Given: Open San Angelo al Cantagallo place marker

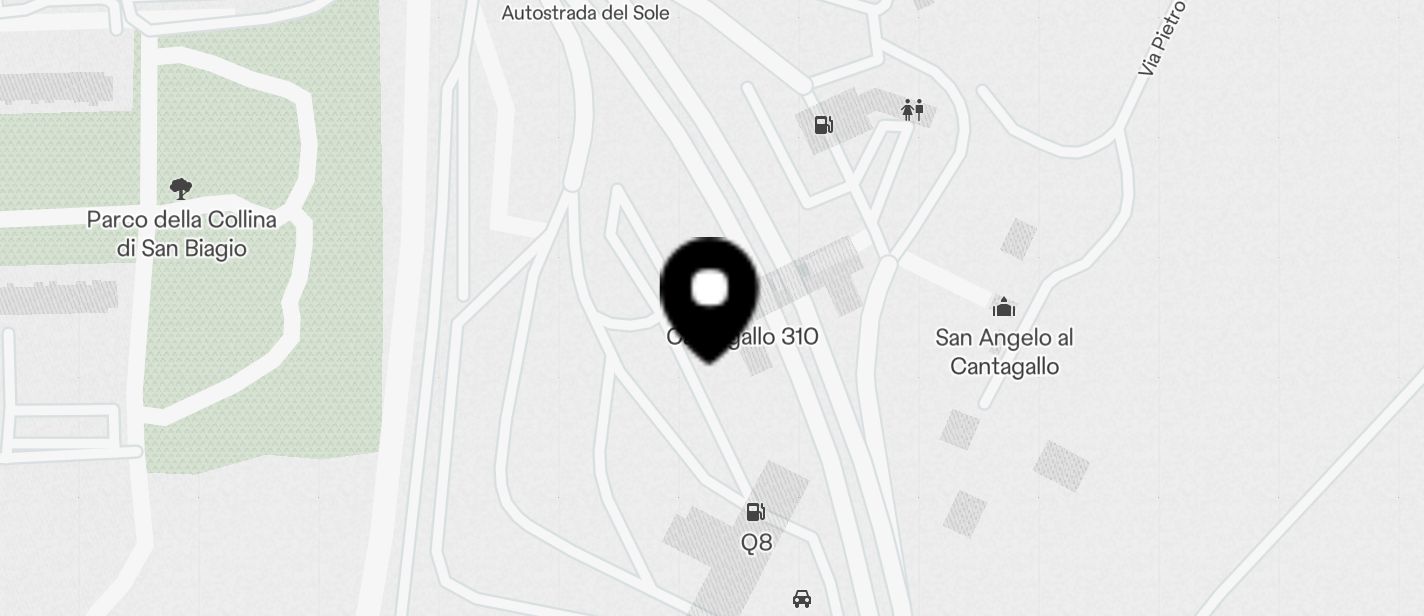Looking at the screenshot, I should [1004, 306].
